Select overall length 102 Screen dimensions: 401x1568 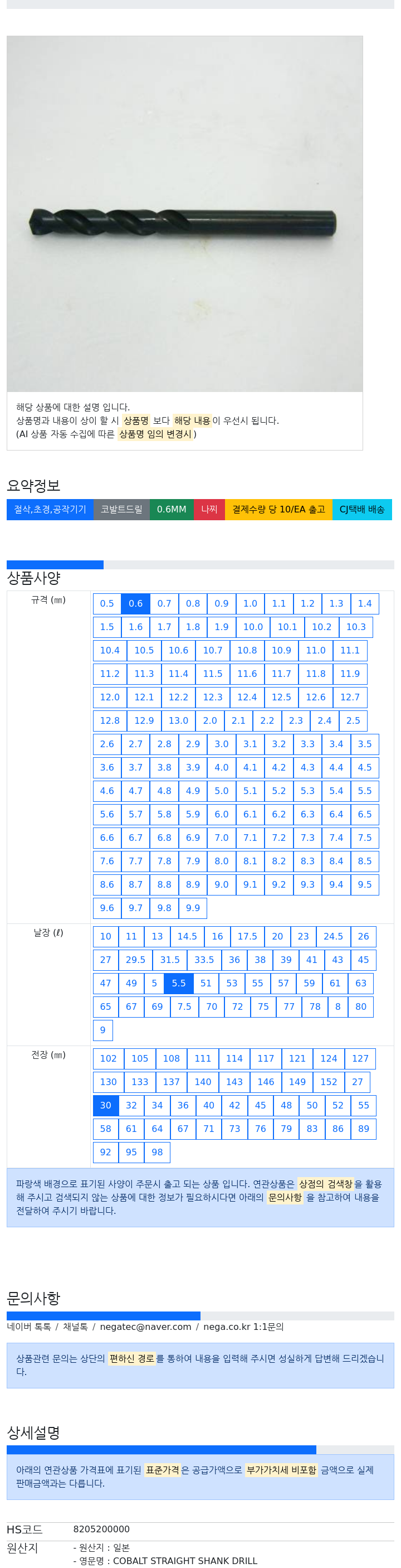pyautogui.click(x=108, y=1058)
